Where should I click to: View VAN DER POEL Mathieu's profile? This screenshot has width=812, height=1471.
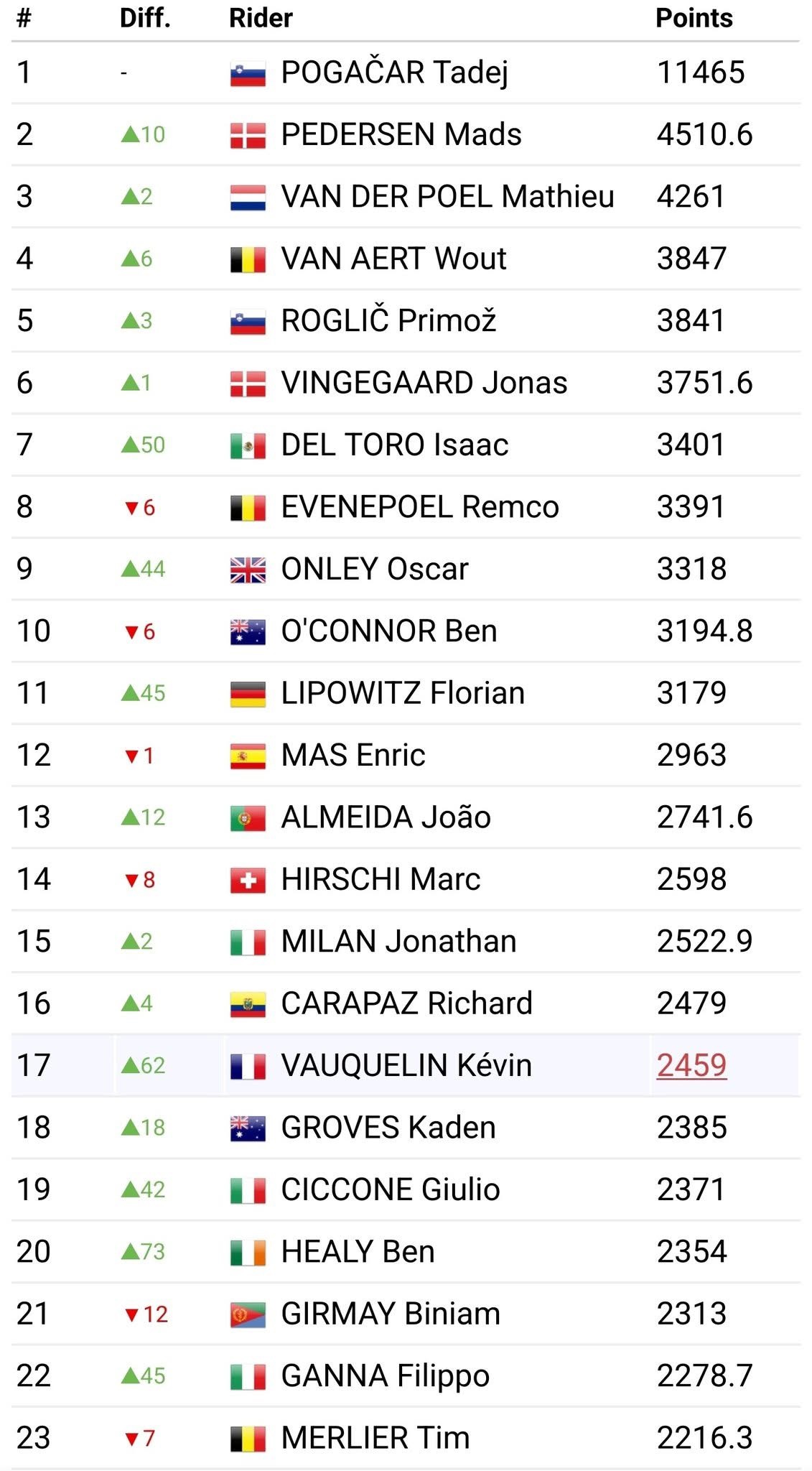[448, 196]
